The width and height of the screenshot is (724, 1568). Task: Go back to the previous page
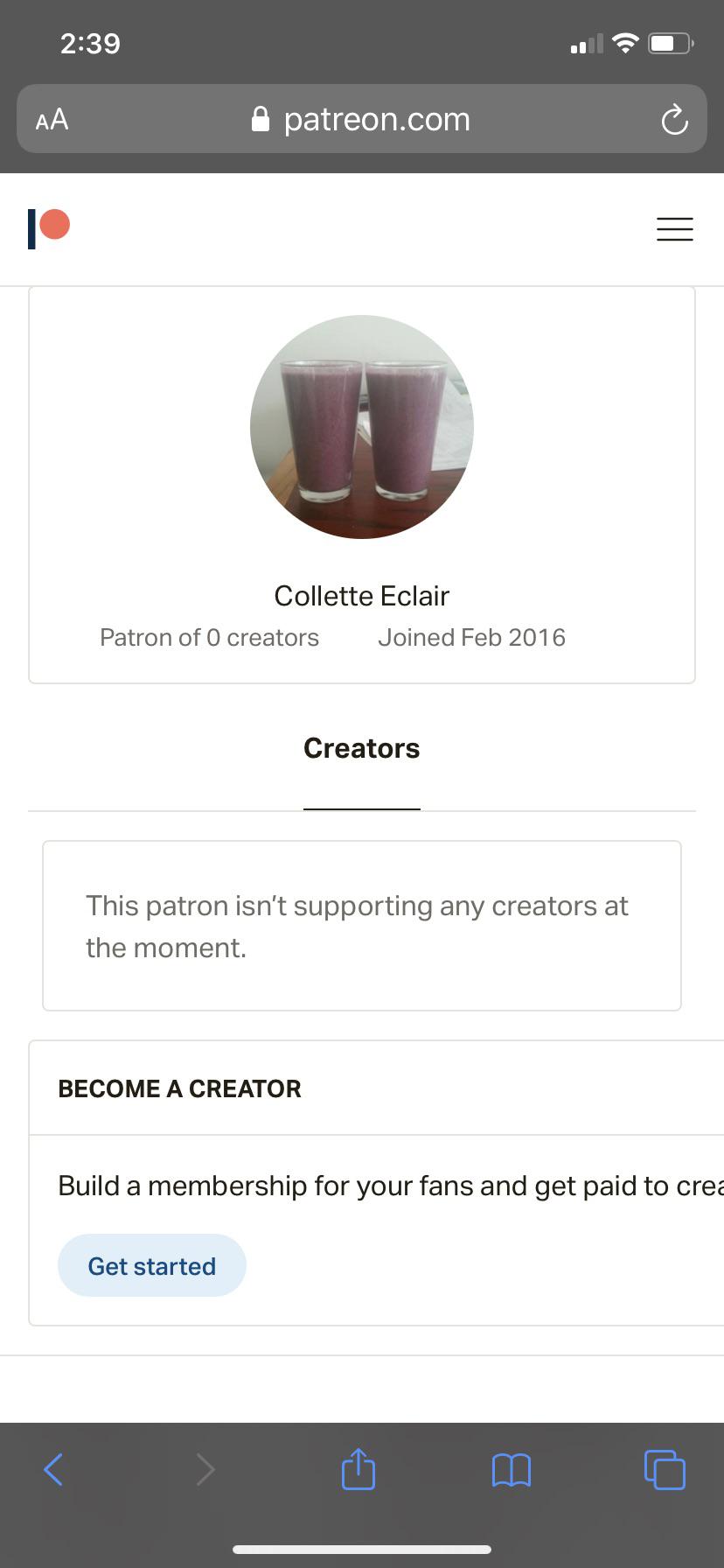[x=53, y=1469]
